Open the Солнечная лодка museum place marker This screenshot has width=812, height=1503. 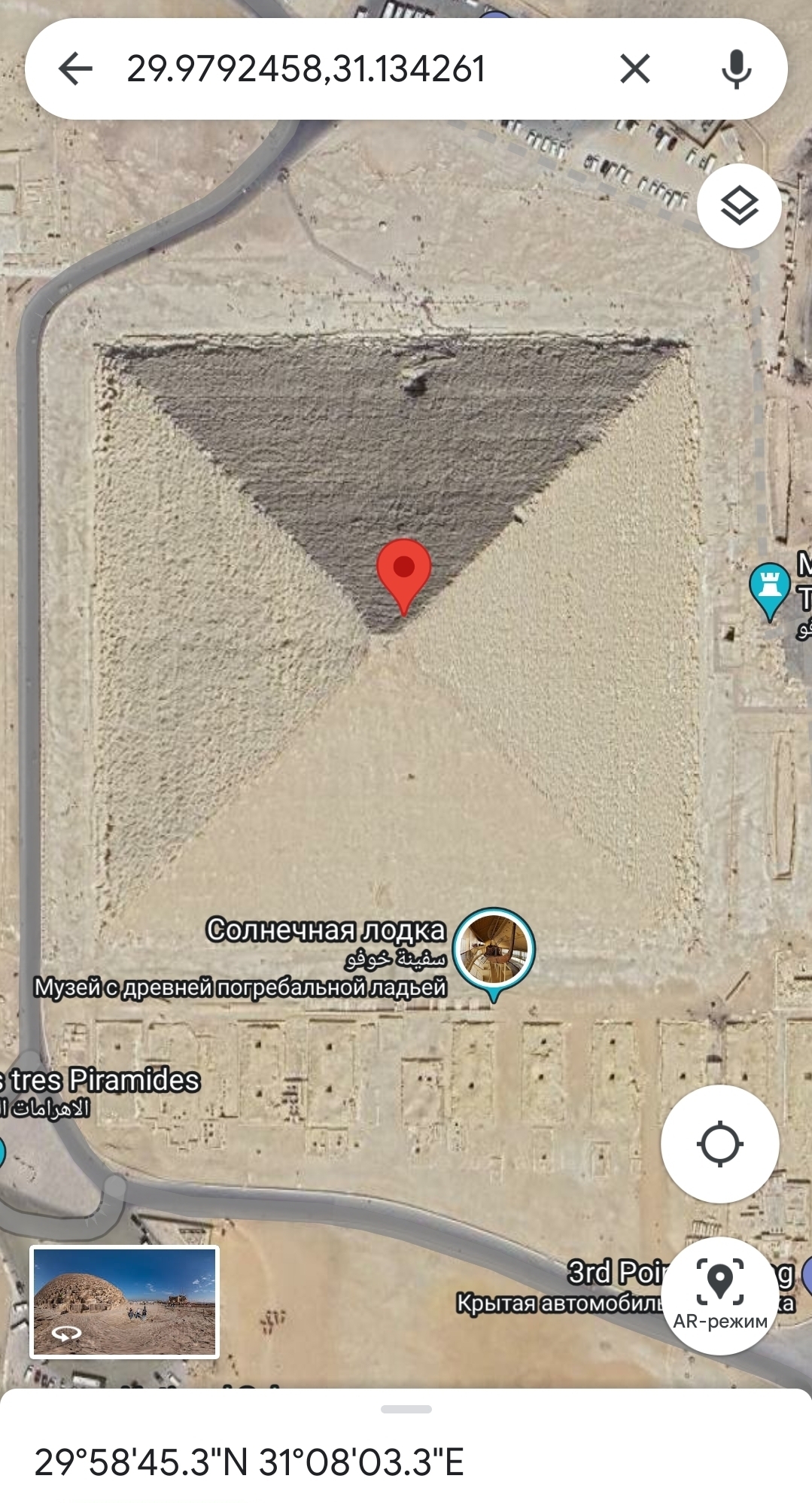494,950
